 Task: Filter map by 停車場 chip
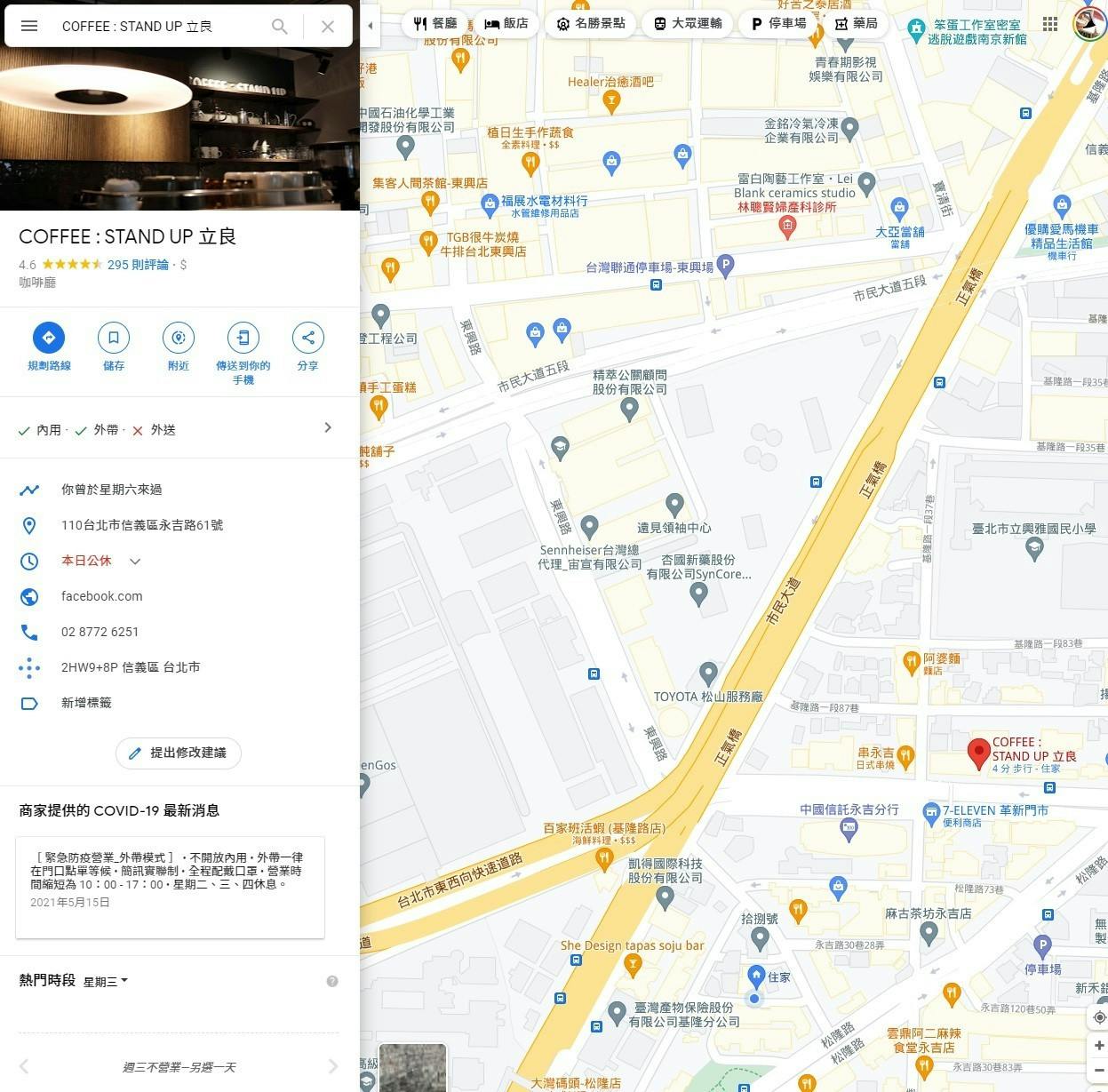[778, 23]
